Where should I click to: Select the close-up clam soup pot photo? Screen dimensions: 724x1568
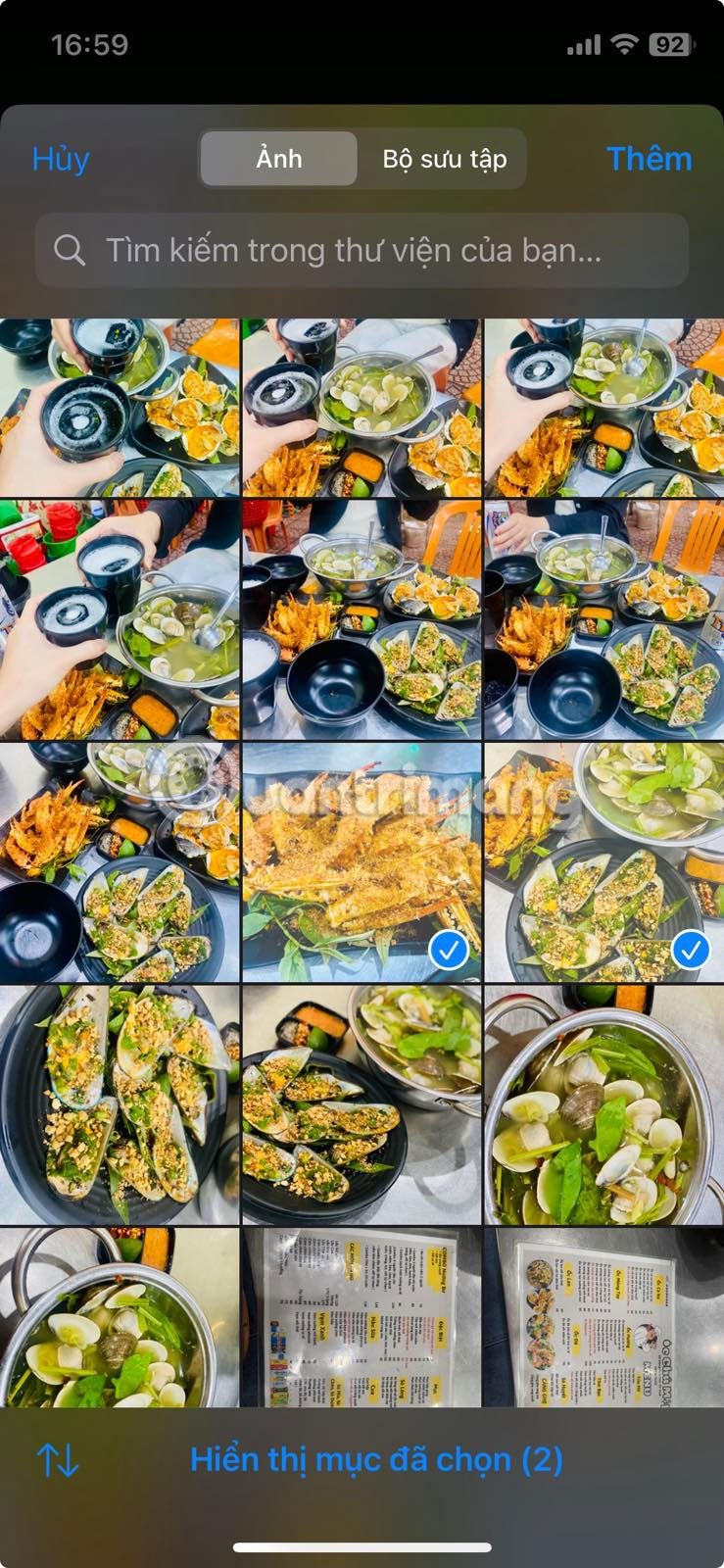(x=603, y=1104)
